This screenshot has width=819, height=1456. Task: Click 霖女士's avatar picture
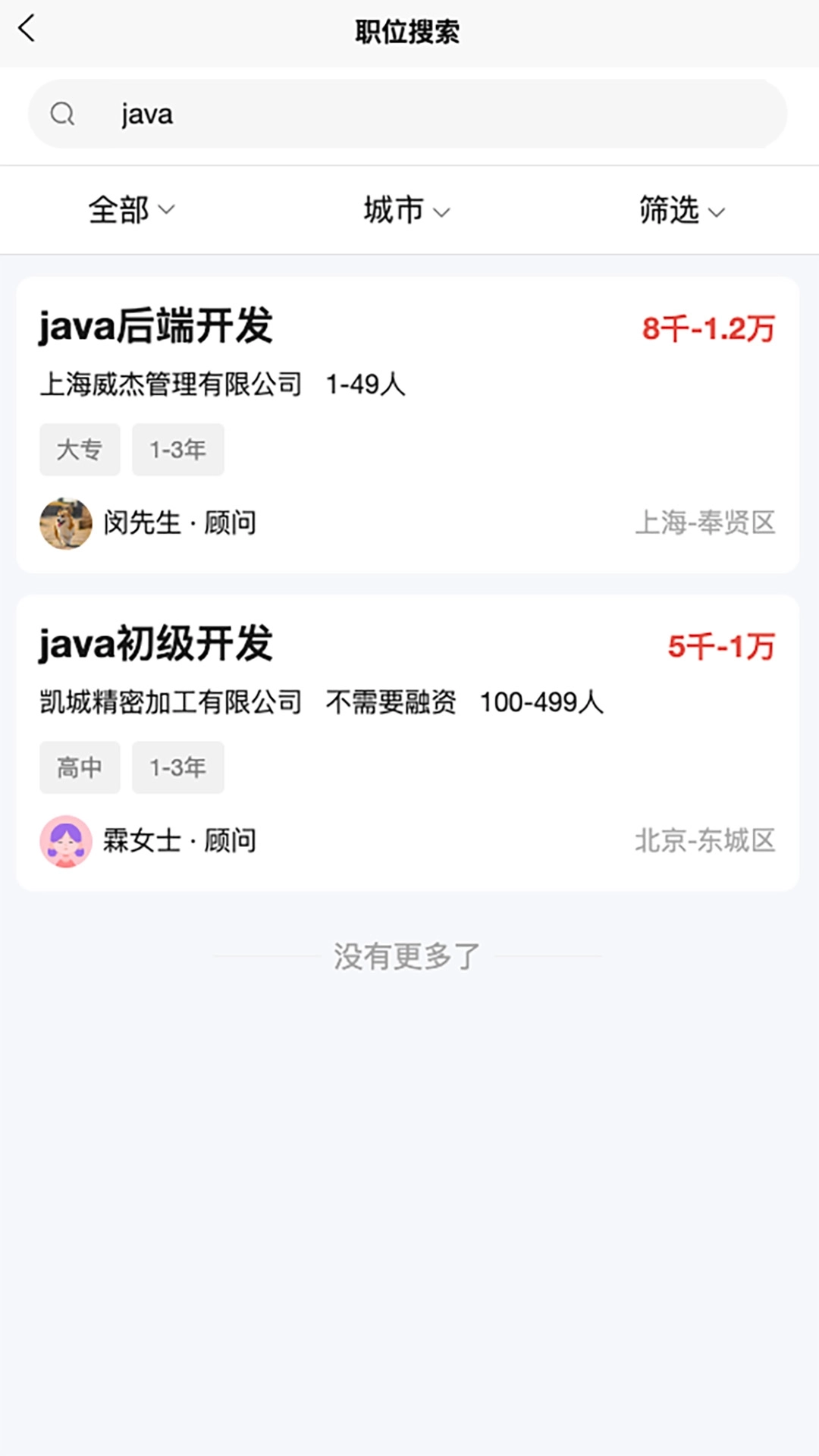click(x=66, y=841)
